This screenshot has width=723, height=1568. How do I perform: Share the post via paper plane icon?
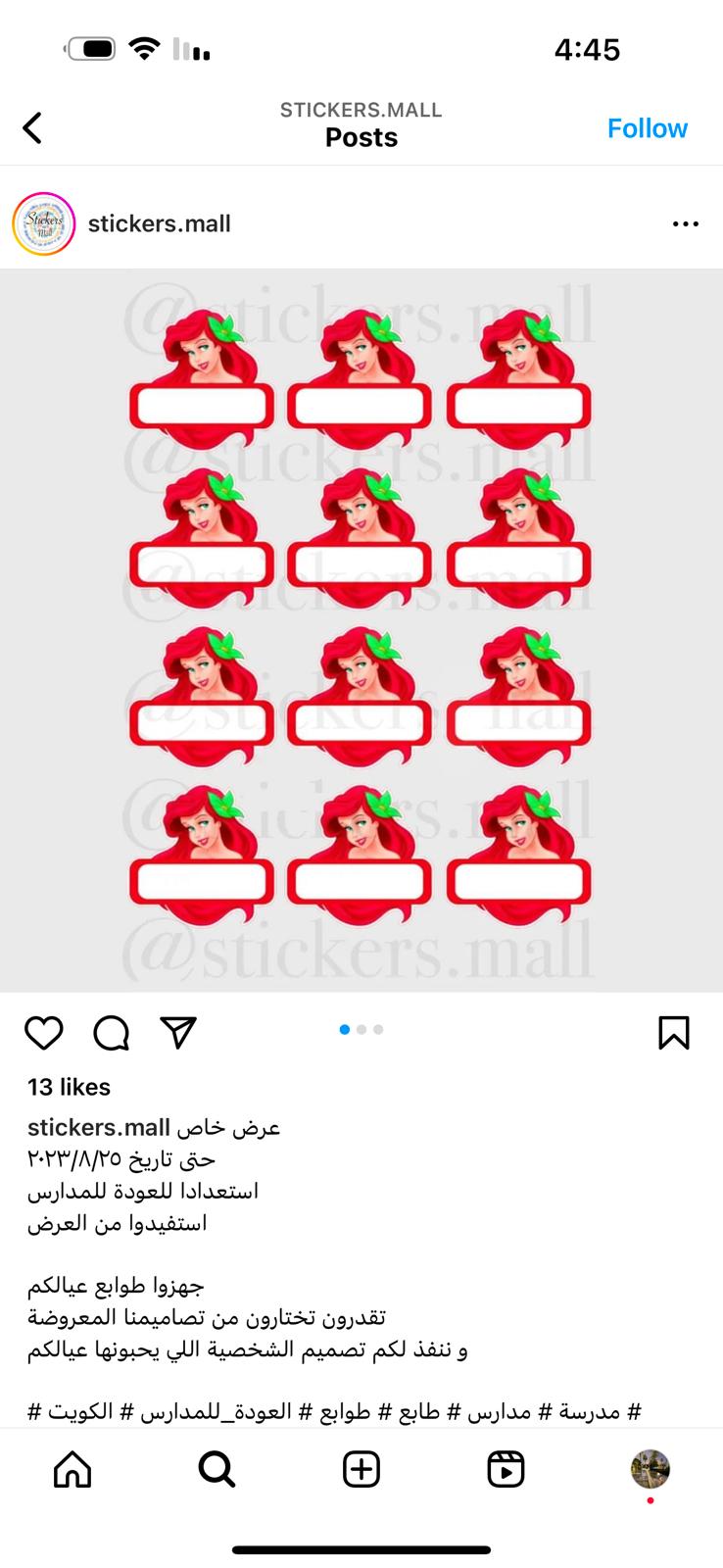pos(178,1033)
